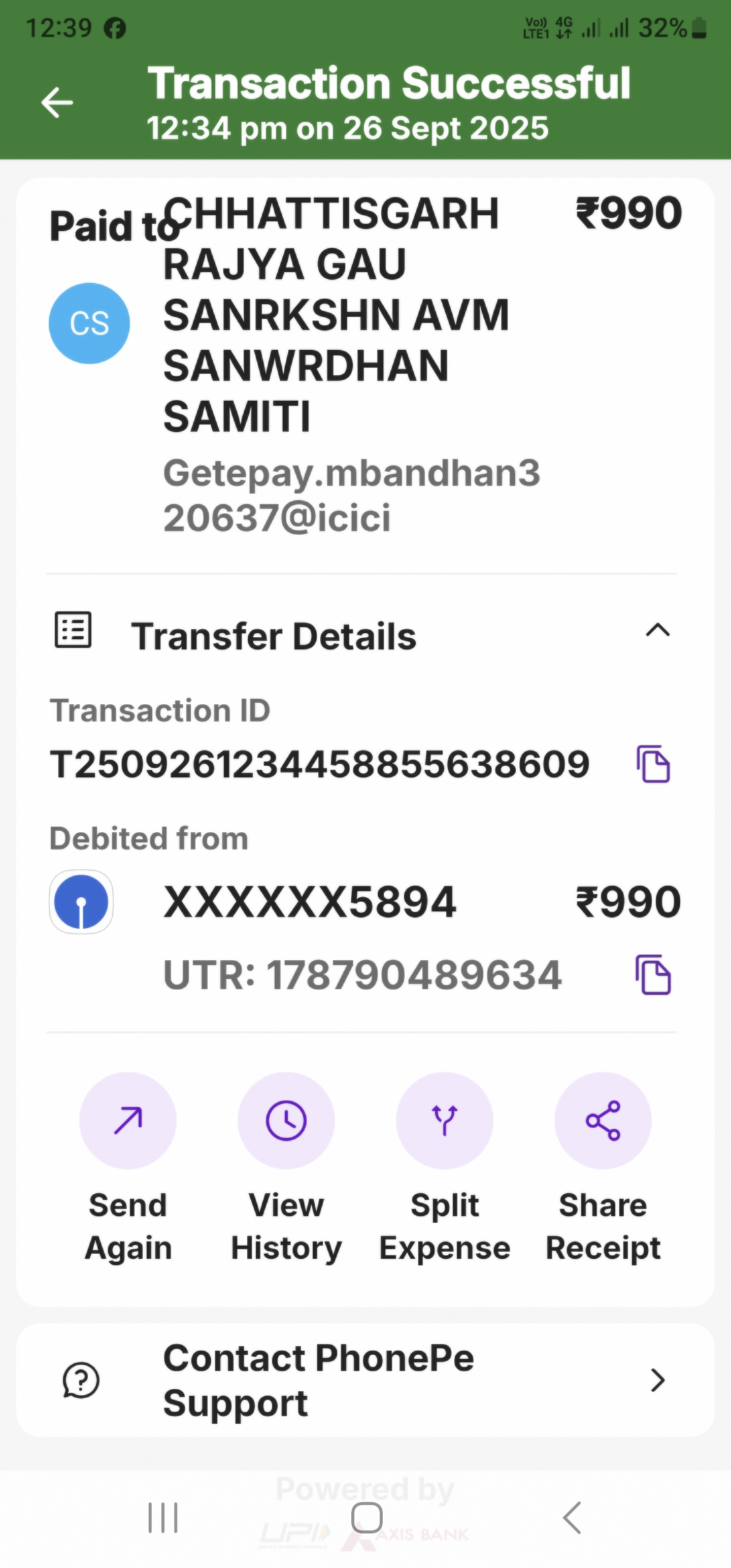Viewport: 731px width, 1568px height.
Task: Copy the UTR number
Action: tap(653, 974)
